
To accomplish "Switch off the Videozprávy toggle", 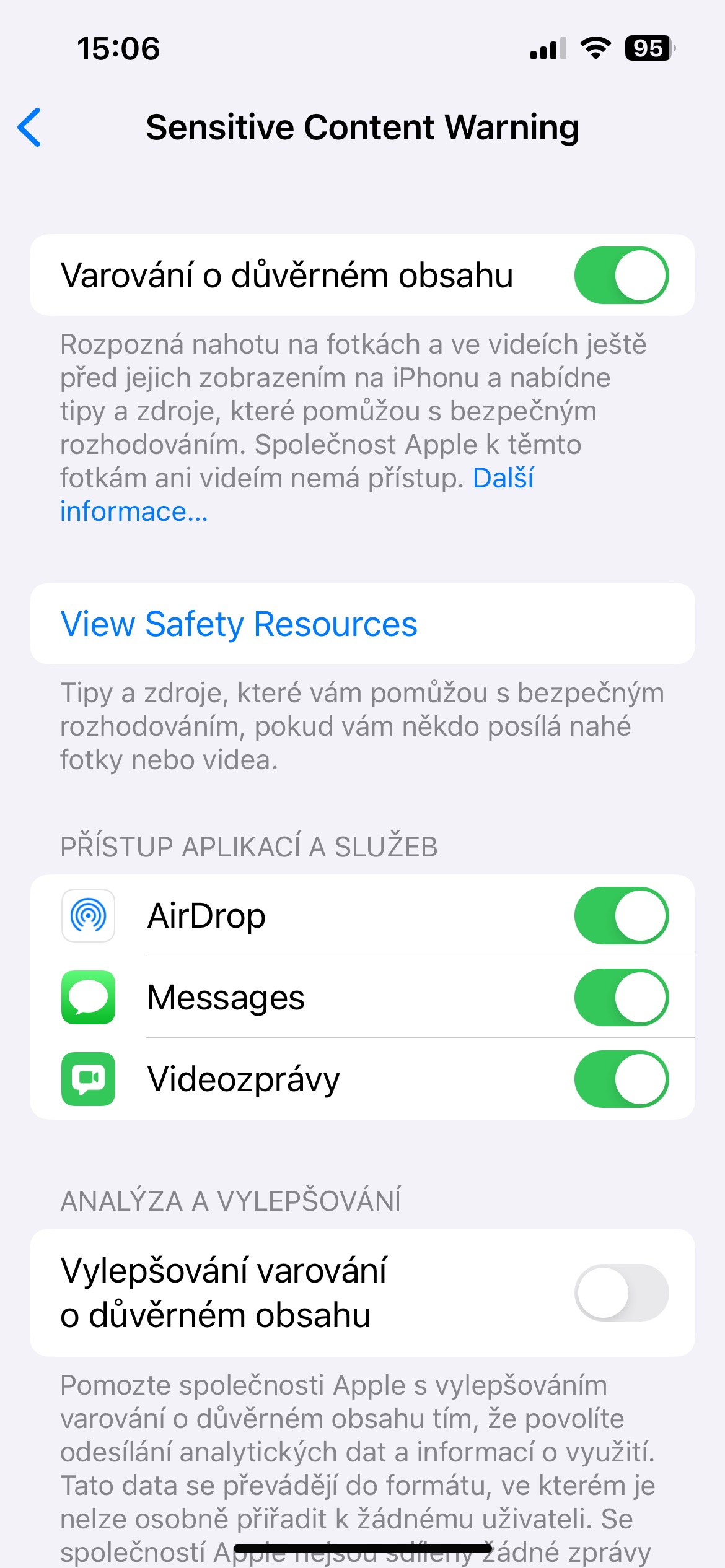I will click(x=621, y=1079).
